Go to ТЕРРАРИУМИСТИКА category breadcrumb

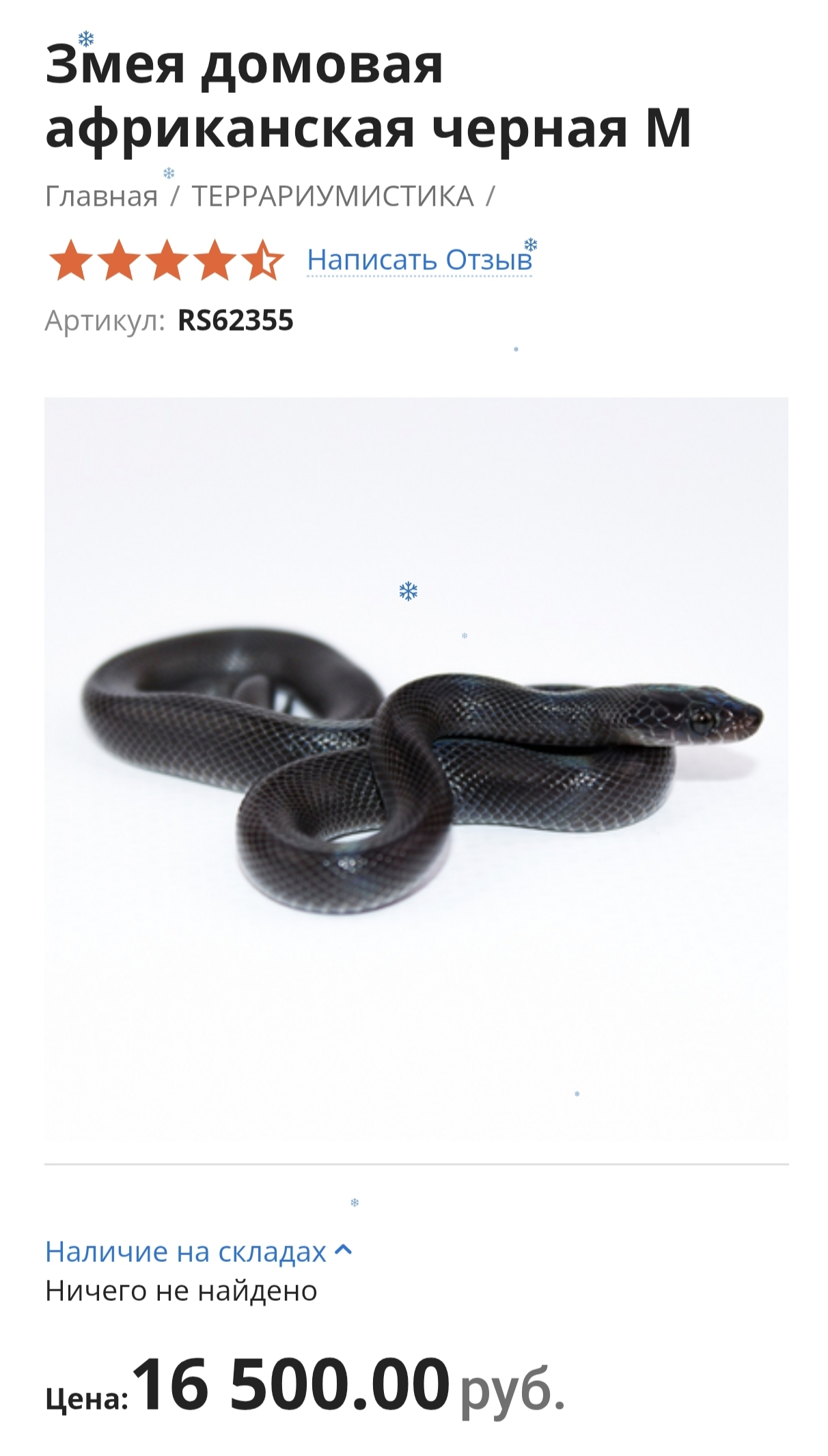(x=332, y=197)
